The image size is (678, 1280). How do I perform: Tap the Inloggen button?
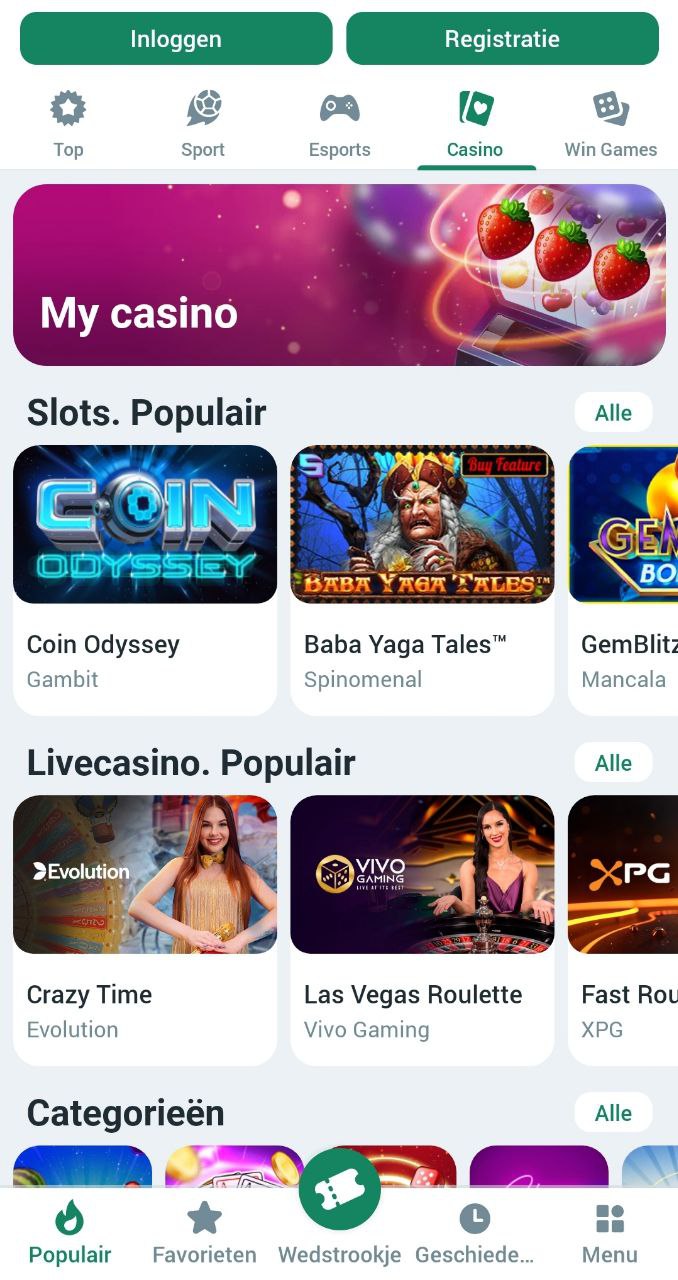click(176, 39)
